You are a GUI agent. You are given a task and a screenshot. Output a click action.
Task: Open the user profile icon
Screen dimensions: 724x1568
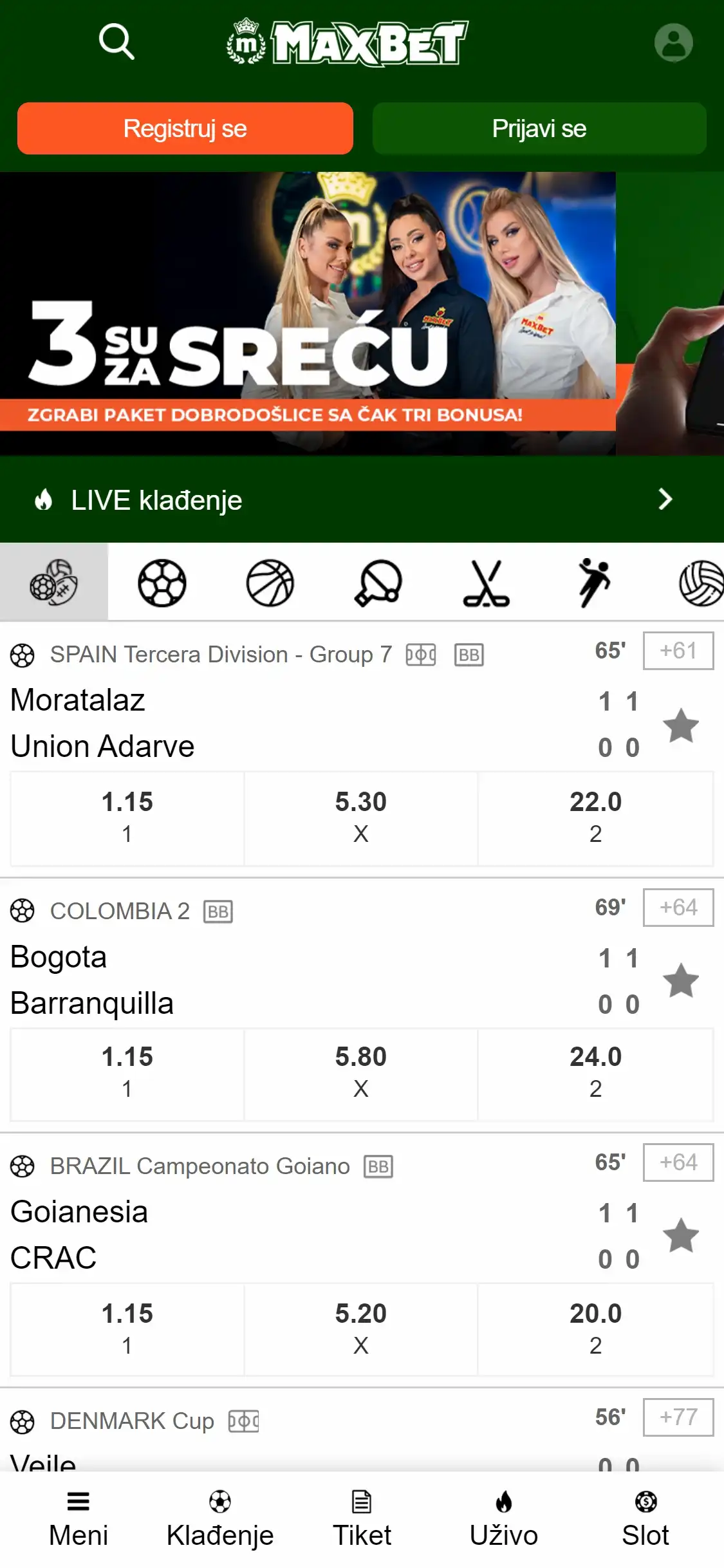click(673, 42)
